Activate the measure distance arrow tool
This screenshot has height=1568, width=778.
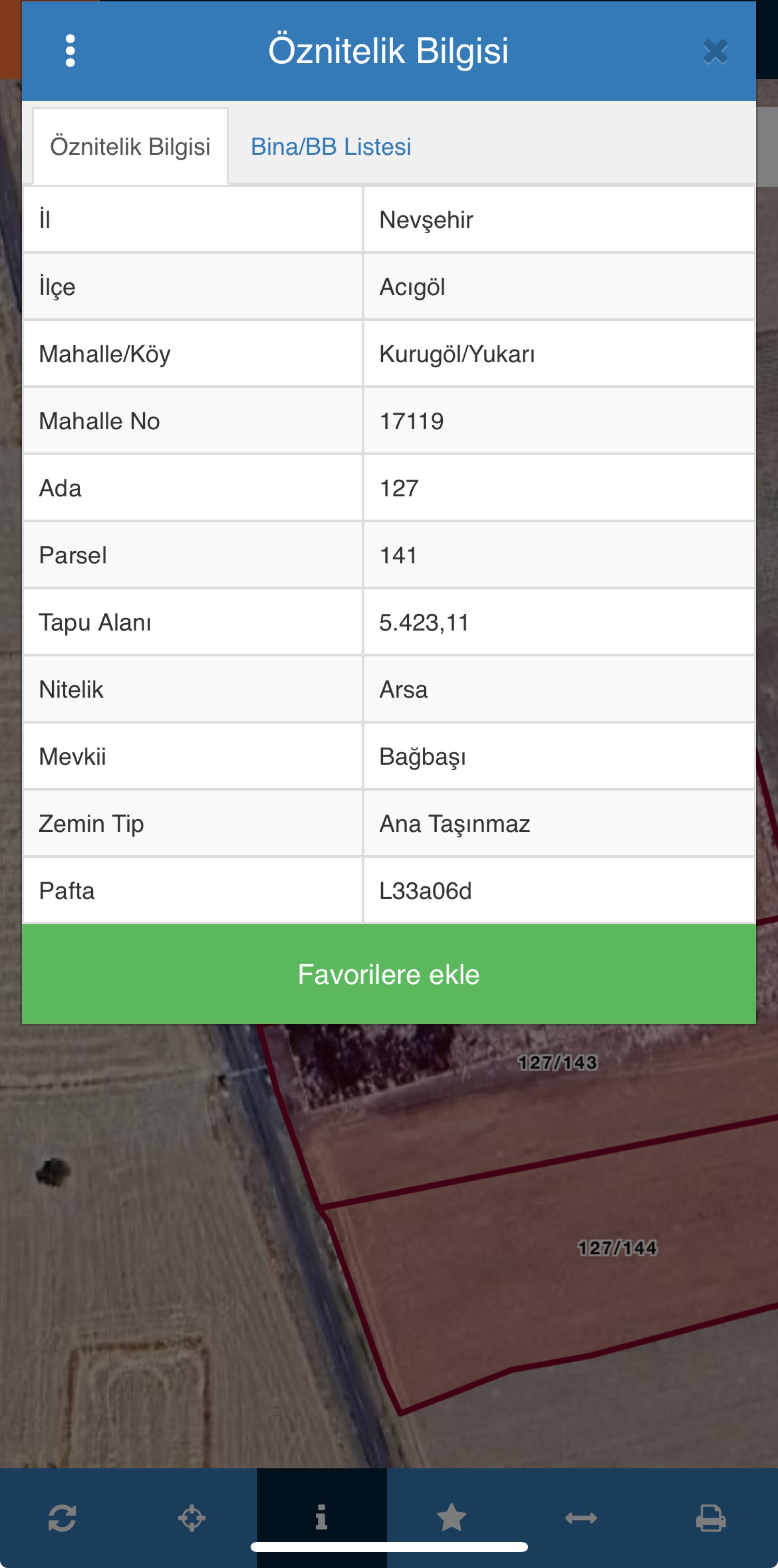coord(581,1517)
